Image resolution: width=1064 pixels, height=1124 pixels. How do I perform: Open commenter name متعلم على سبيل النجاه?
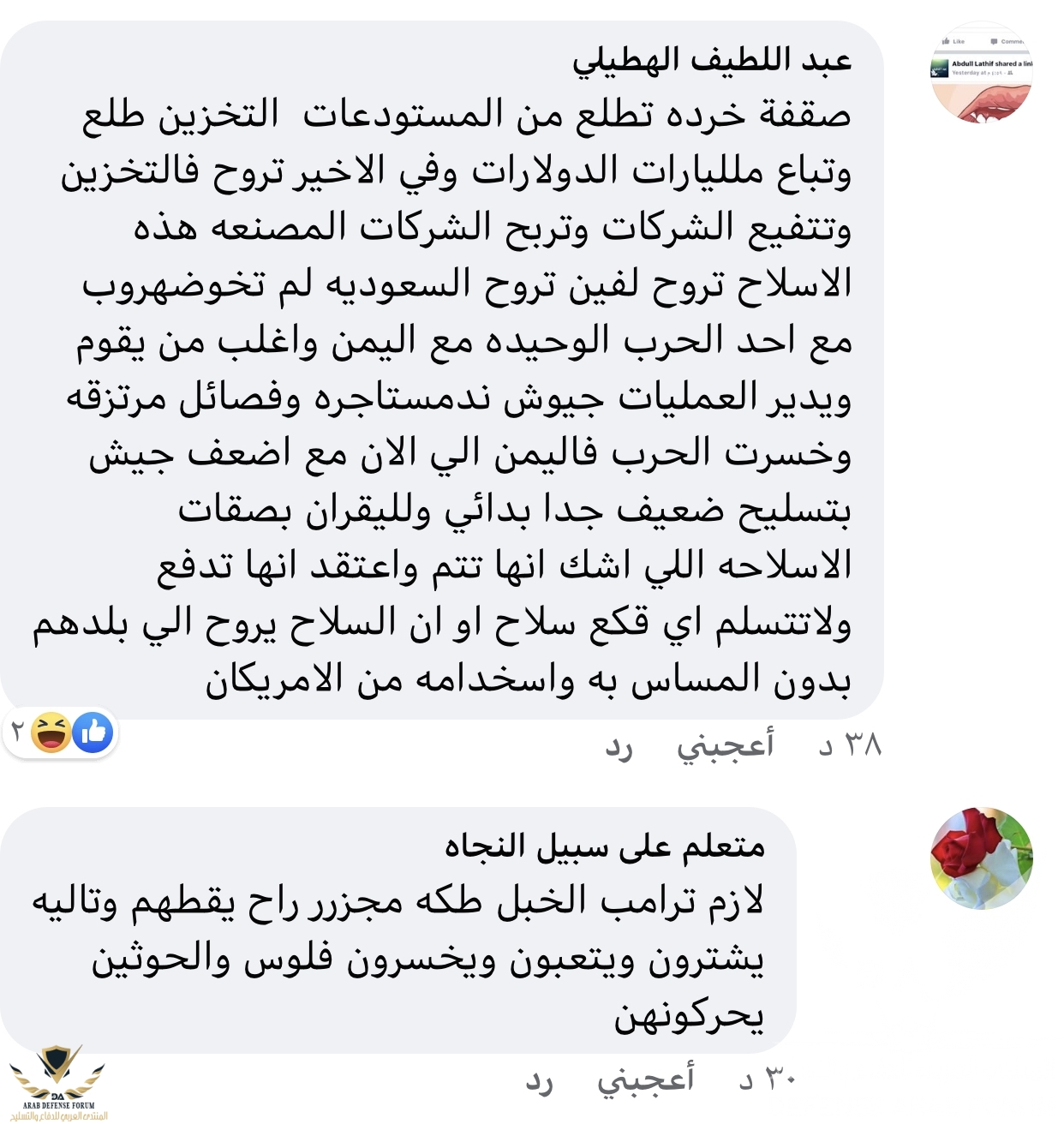[605, 846]
